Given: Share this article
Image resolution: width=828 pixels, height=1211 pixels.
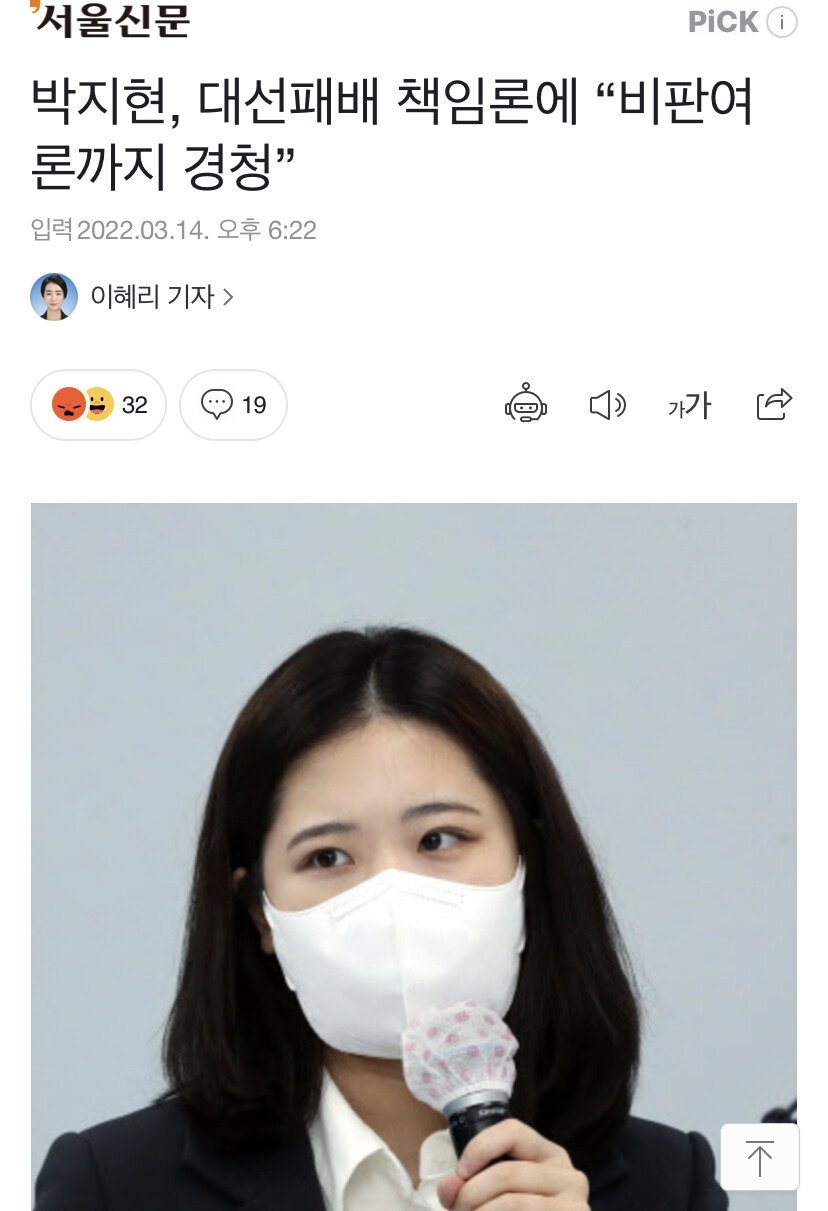Looking at the screenshot, I should 774,405.
